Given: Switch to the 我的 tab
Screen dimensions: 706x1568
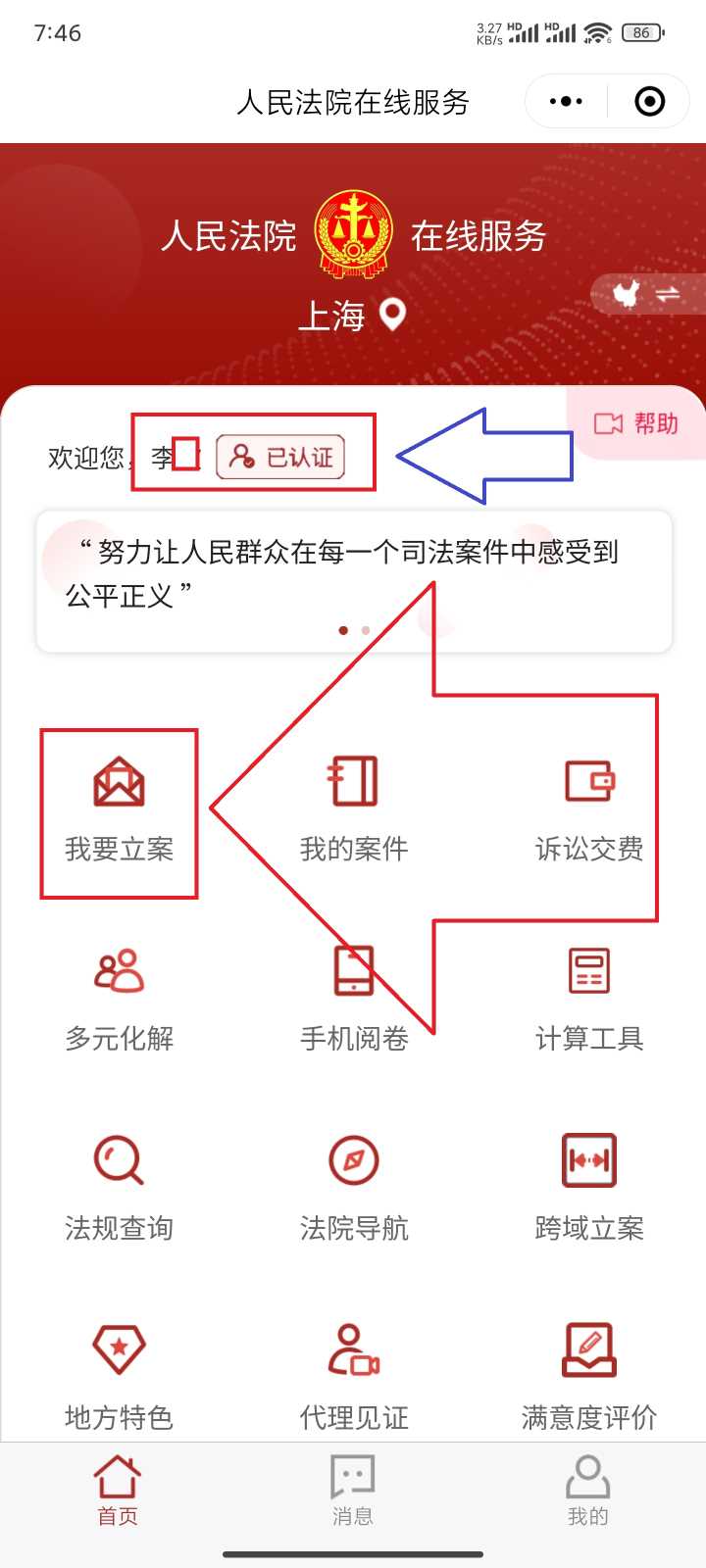Looking at the screenshot, I should coord(588,1492).
